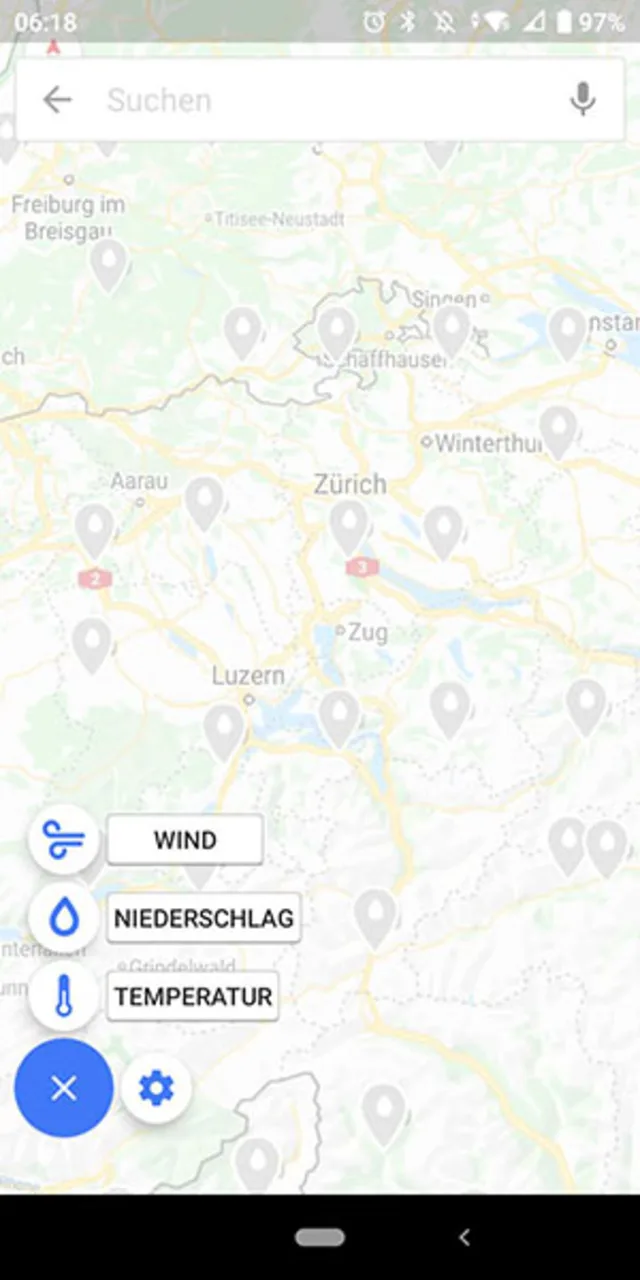Close the floating action menu
Screen dimensions: 640x1280
(x=63, y=1087)
